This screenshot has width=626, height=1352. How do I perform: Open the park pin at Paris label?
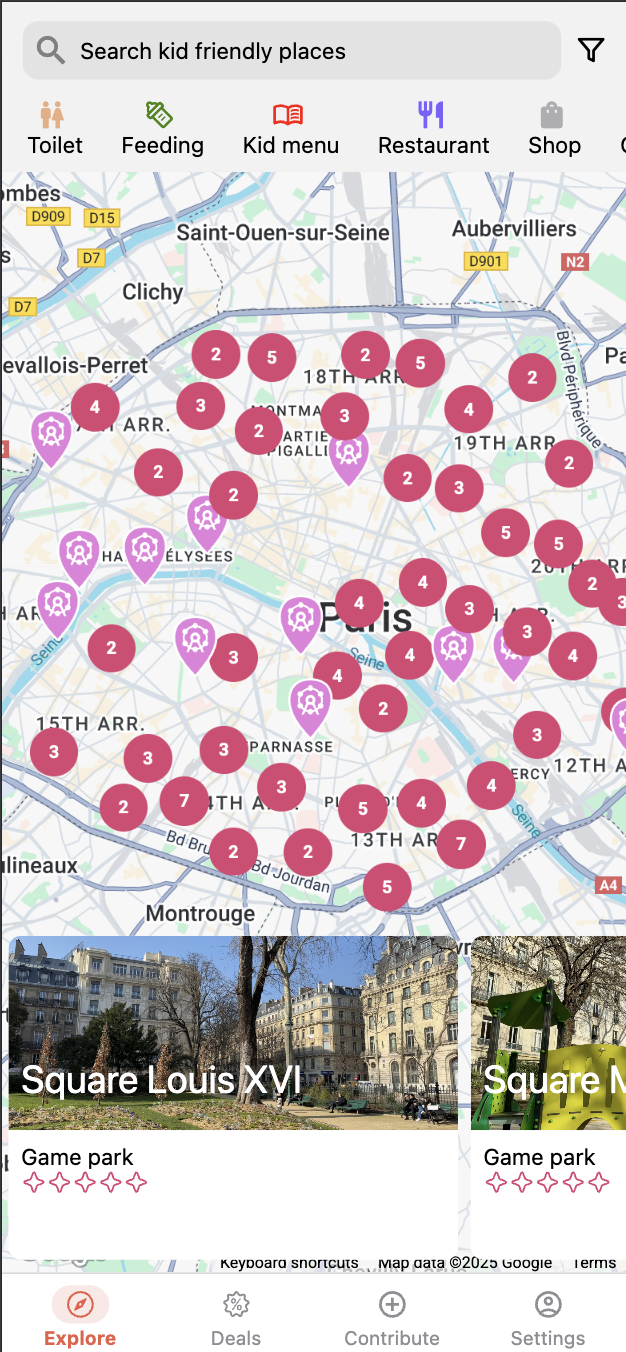pyautogui.click(x=300, y=620)
